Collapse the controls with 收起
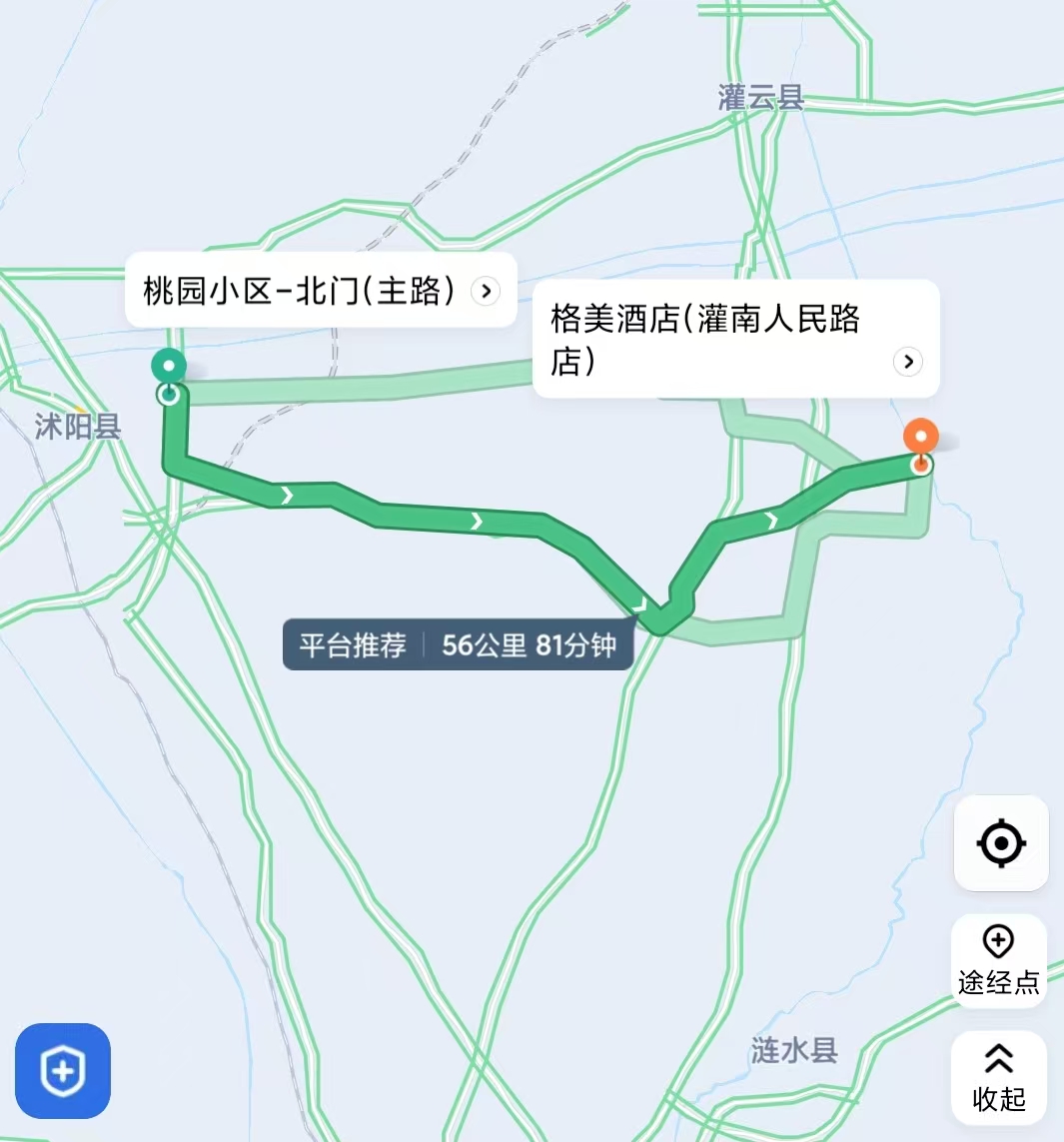1064x1142 pixels. coord(998,1078)
